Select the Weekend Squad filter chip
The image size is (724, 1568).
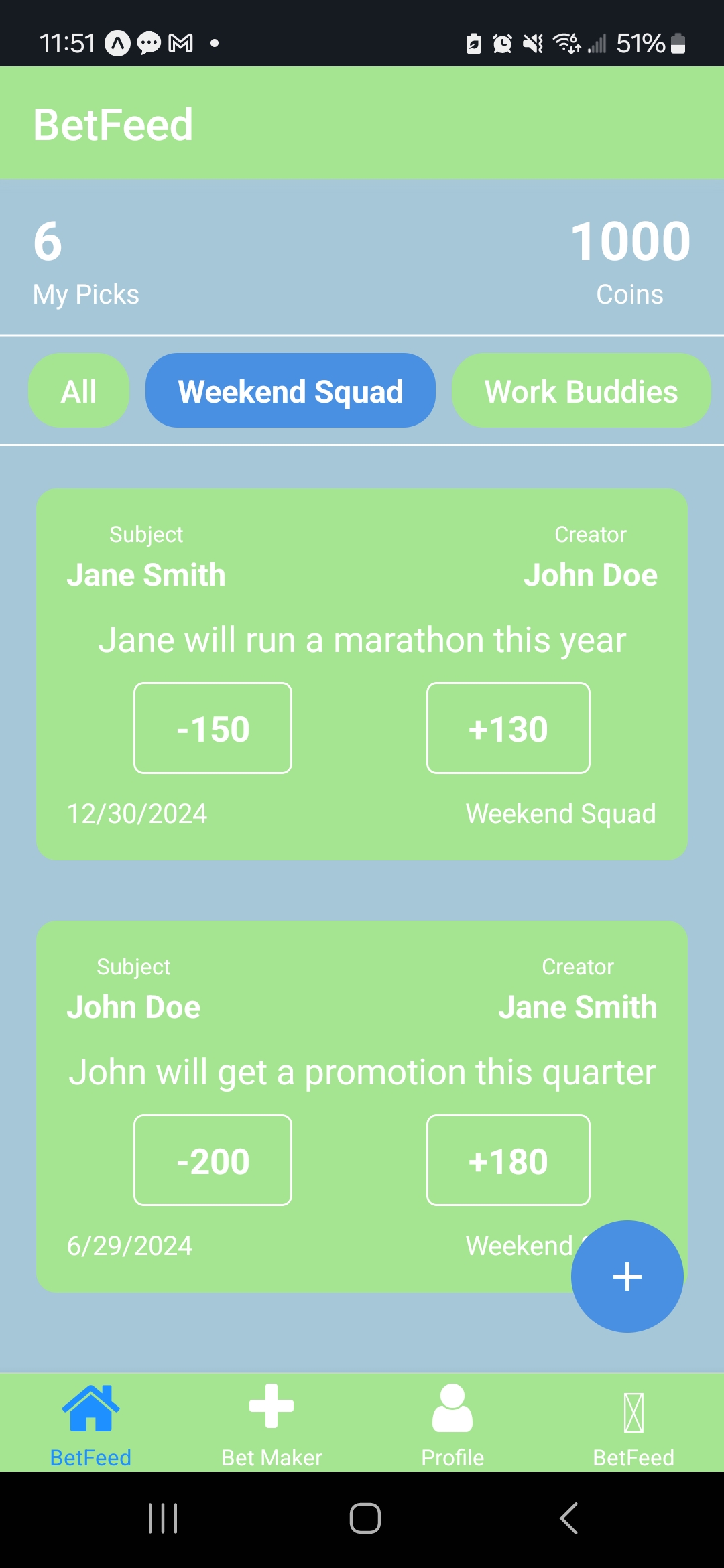tap(290, 391)
